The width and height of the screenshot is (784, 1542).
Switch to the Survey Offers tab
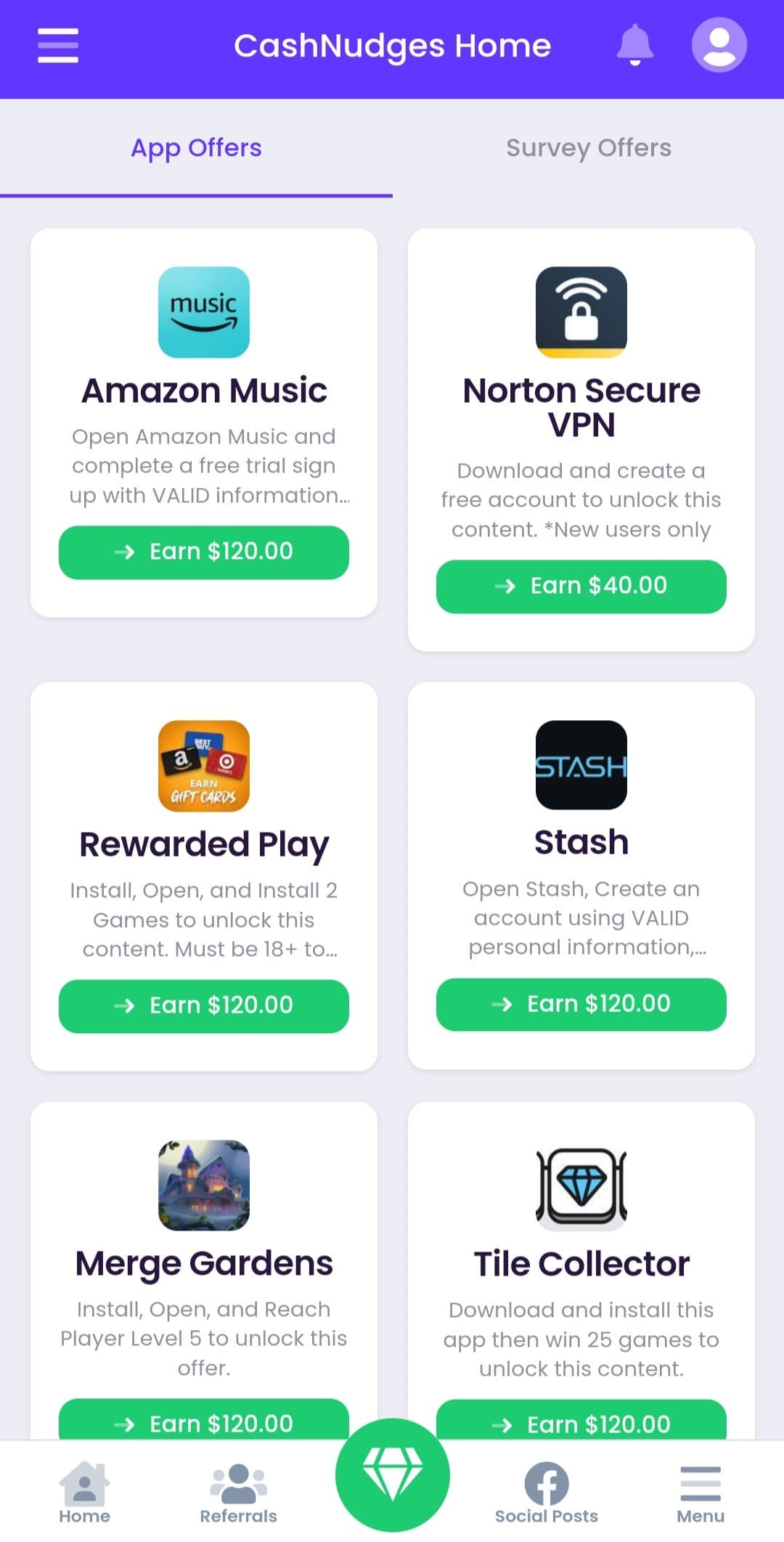coord(588,148)
